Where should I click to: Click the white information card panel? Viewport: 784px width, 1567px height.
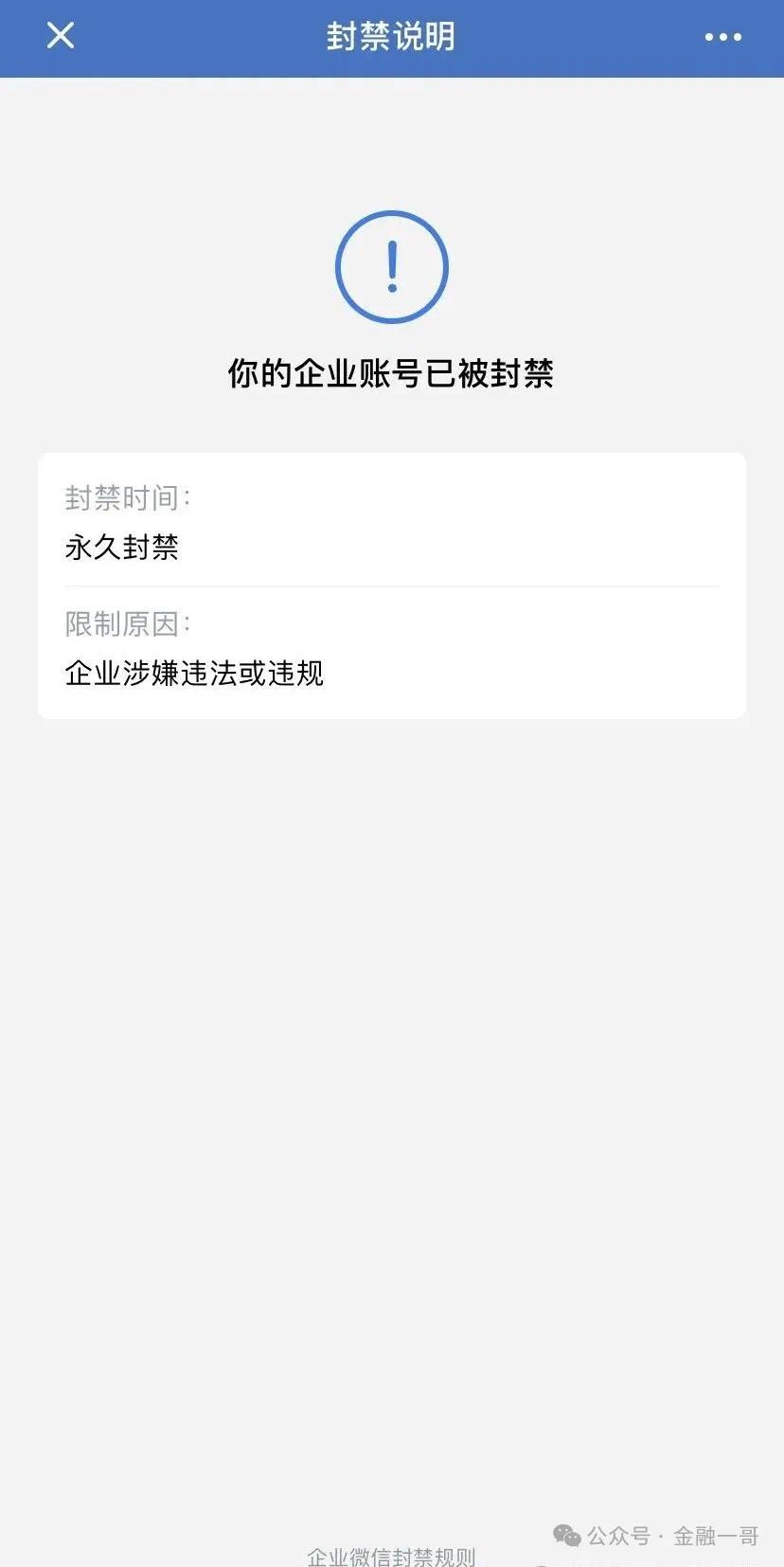(392, 585)
